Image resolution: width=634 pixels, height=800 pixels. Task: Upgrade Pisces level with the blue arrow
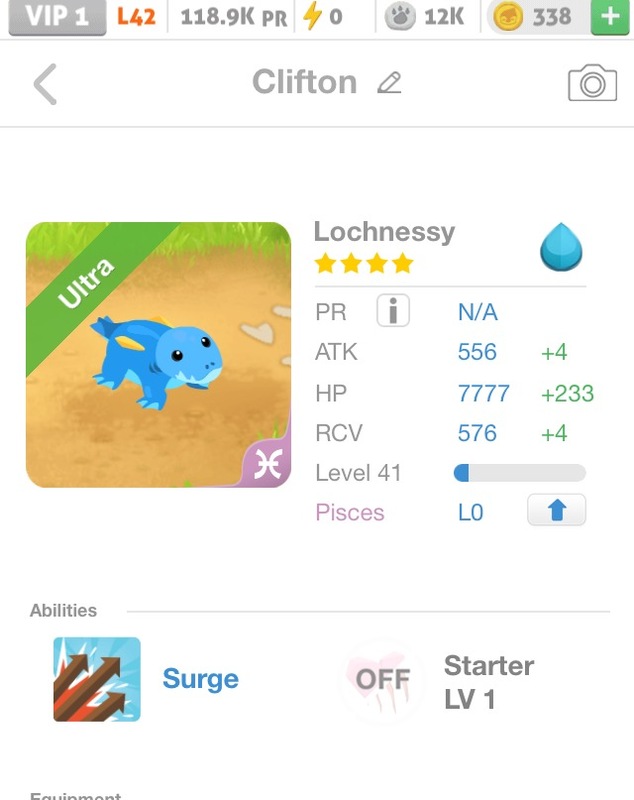(556, 511)
